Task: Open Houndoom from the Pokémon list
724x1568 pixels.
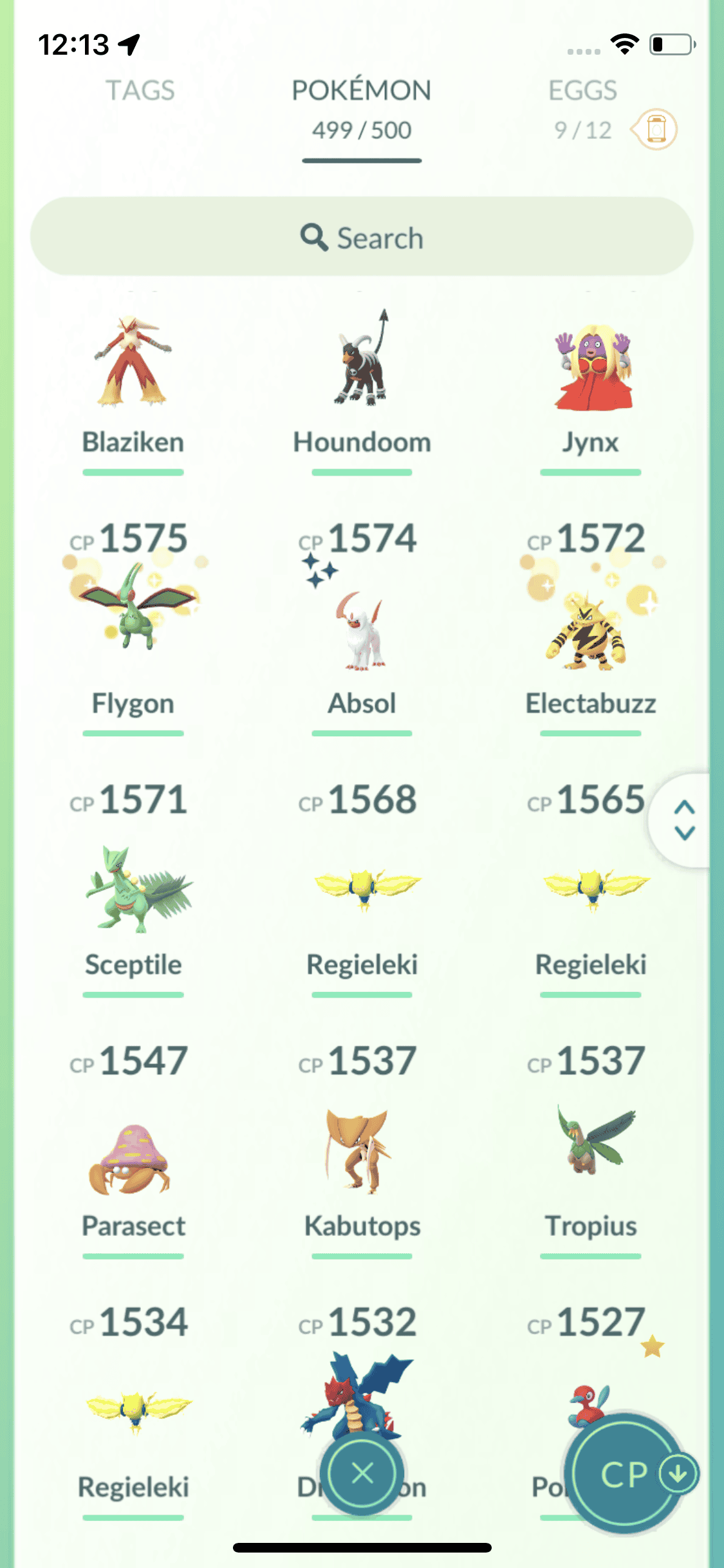Action: tap(362, 380)
